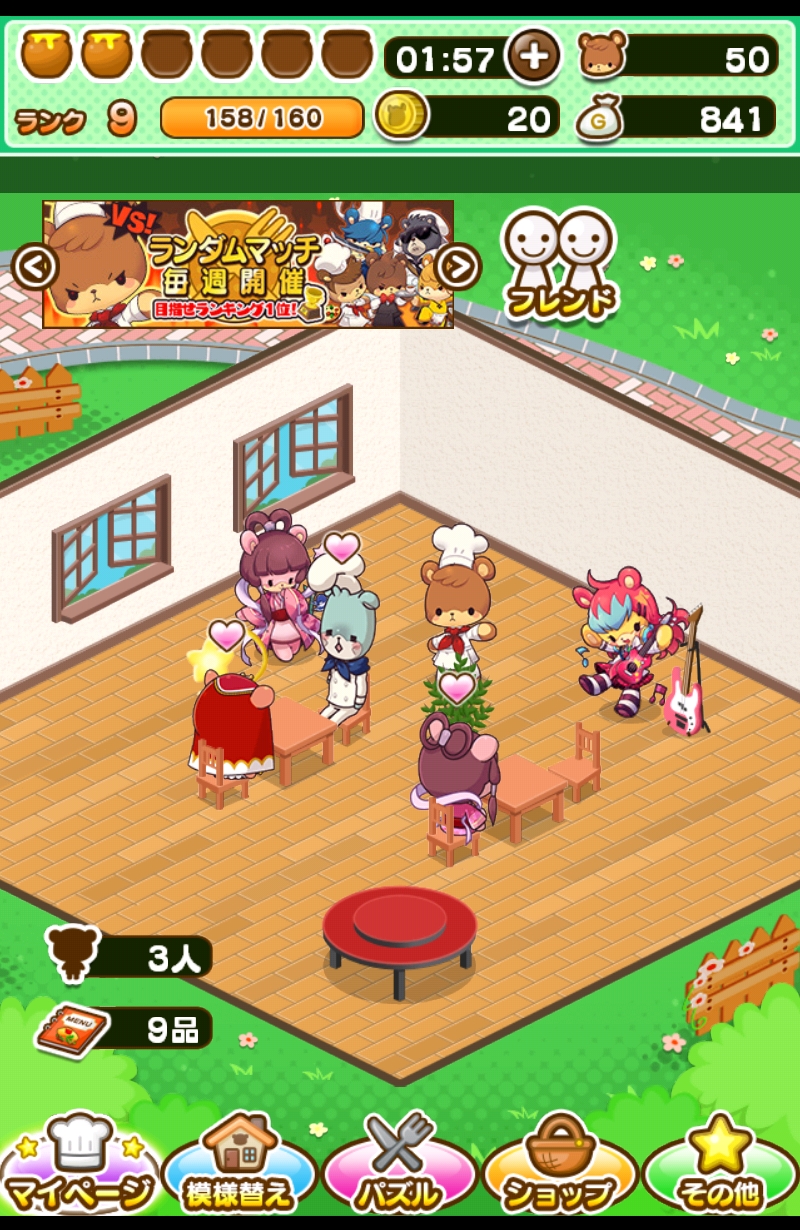
Task: Open the menu book showing 9品
Action: tap(125, 1029)
